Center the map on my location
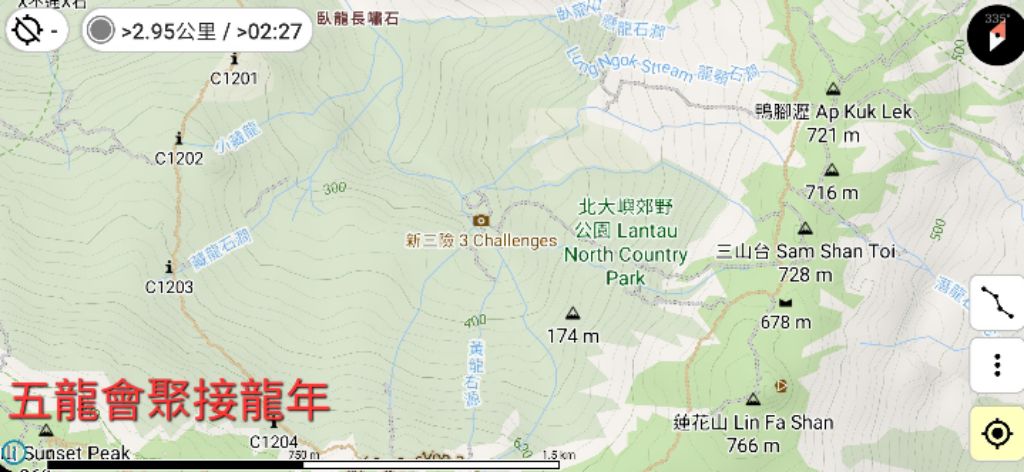This screenshot has width=1024, height=472. (995, 433)
